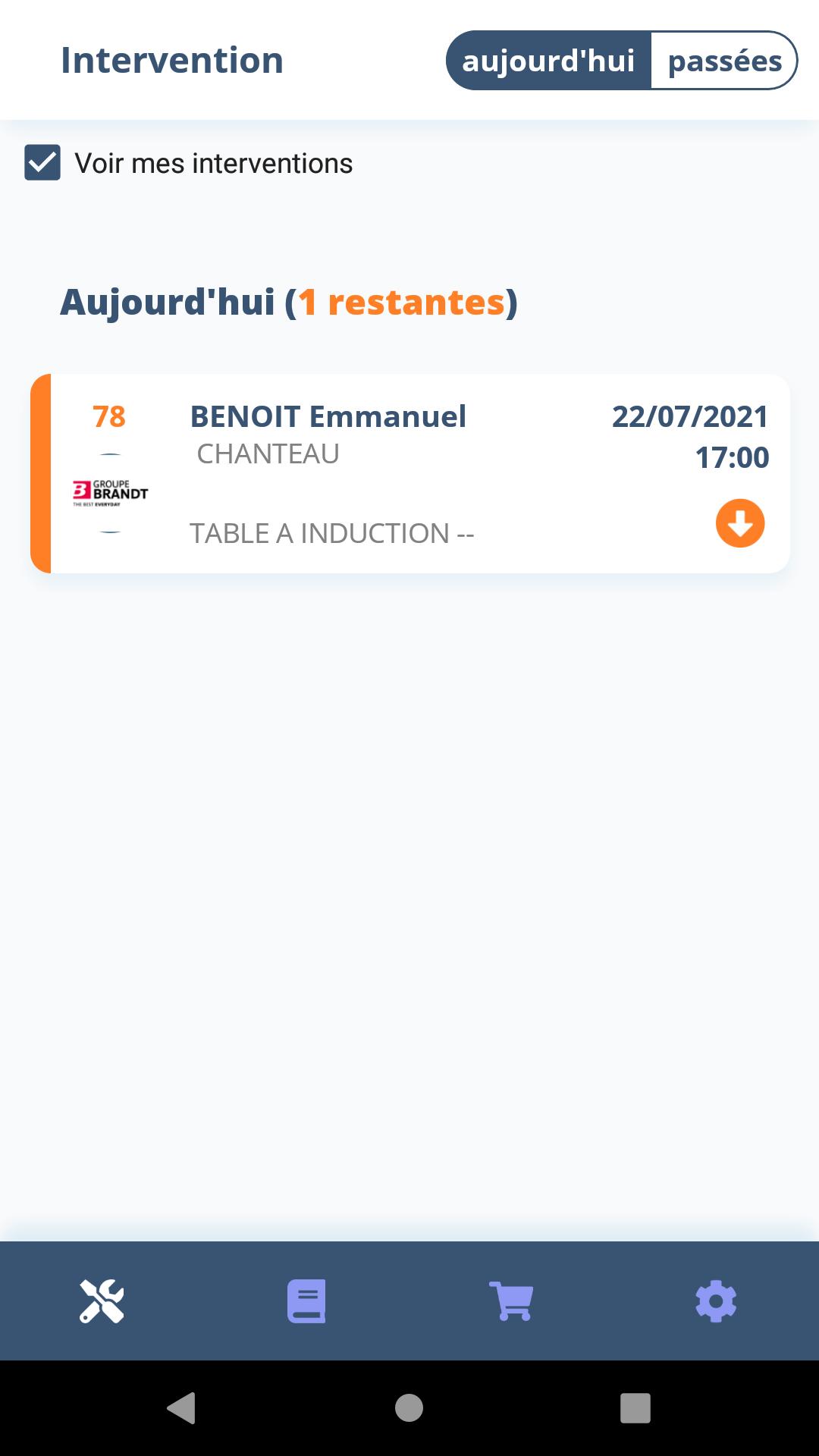Open the book documentation tab
The height and width of the screenshot is (1456, 819).
point(306,1301)
